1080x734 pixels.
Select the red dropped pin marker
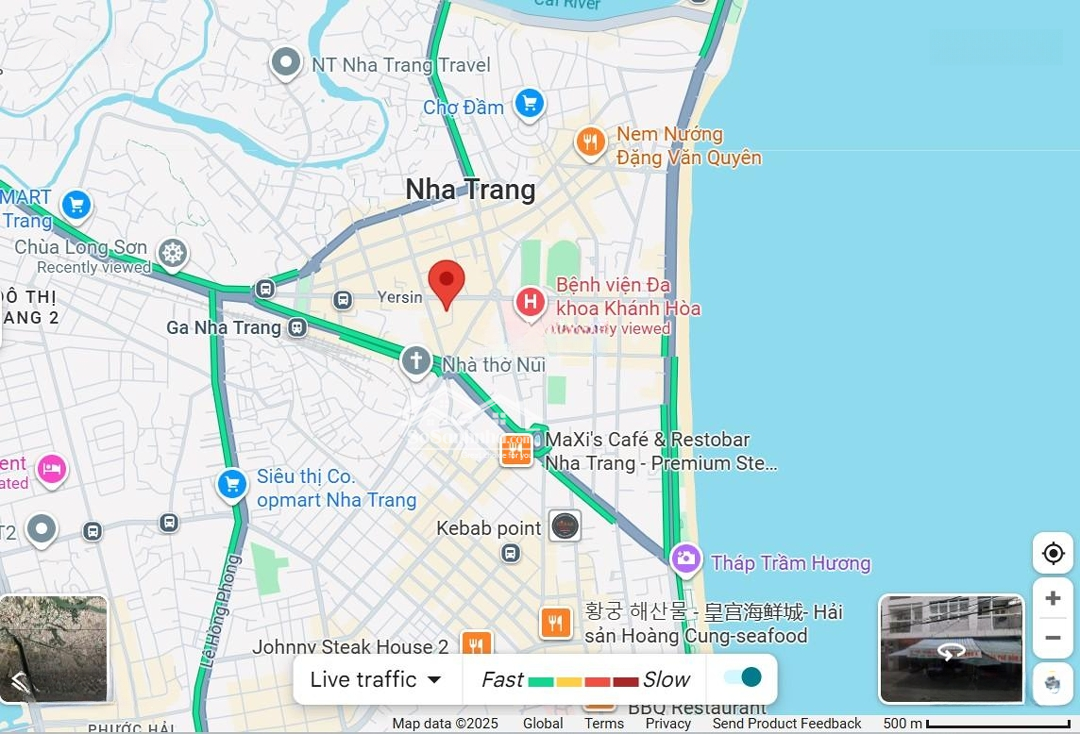[x=446, y=283]
